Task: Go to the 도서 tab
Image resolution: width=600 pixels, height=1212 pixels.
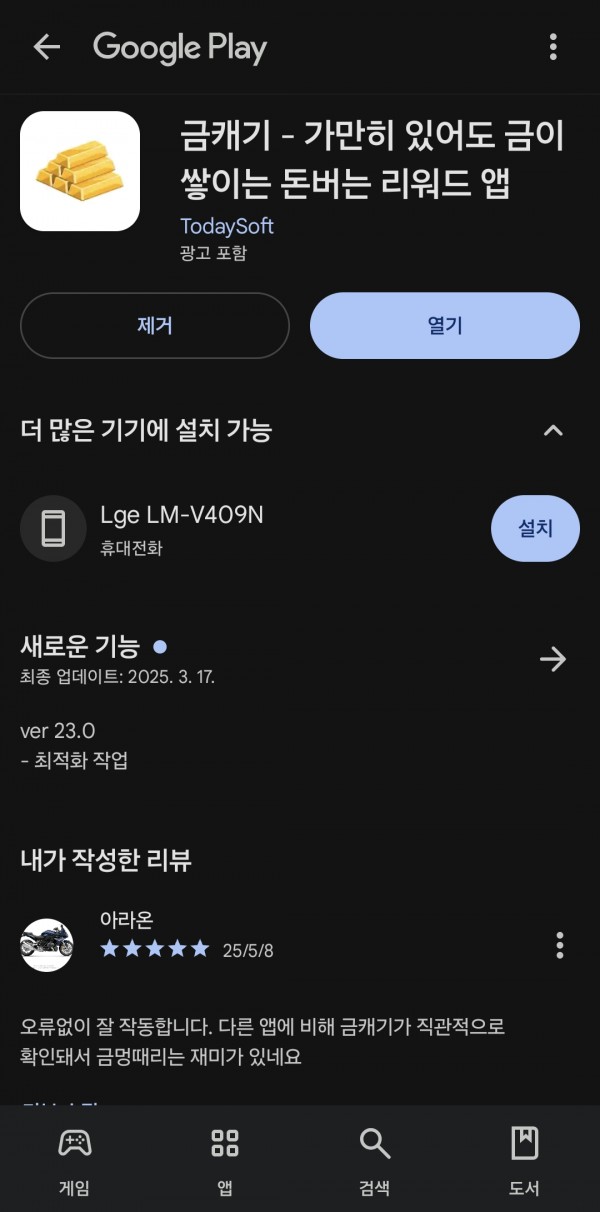Action: point(524,1160)
